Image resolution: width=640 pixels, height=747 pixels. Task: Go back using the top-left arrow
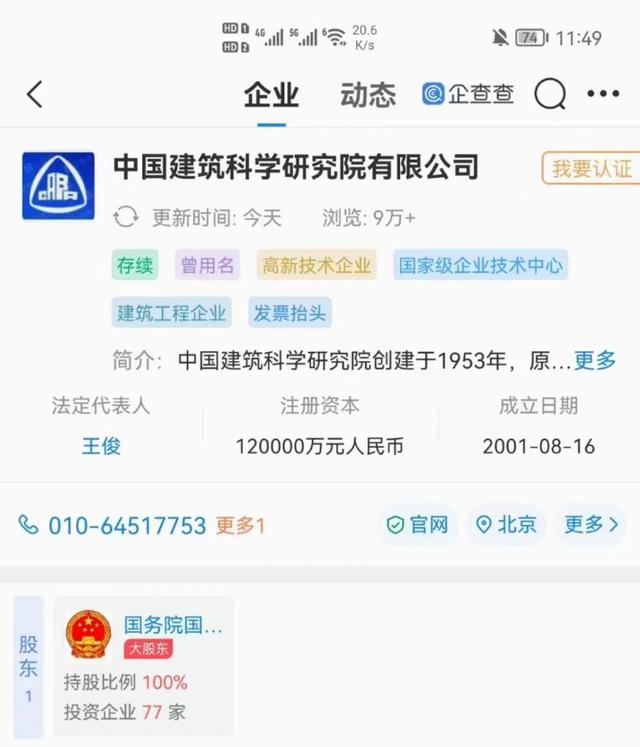point(35,95)
